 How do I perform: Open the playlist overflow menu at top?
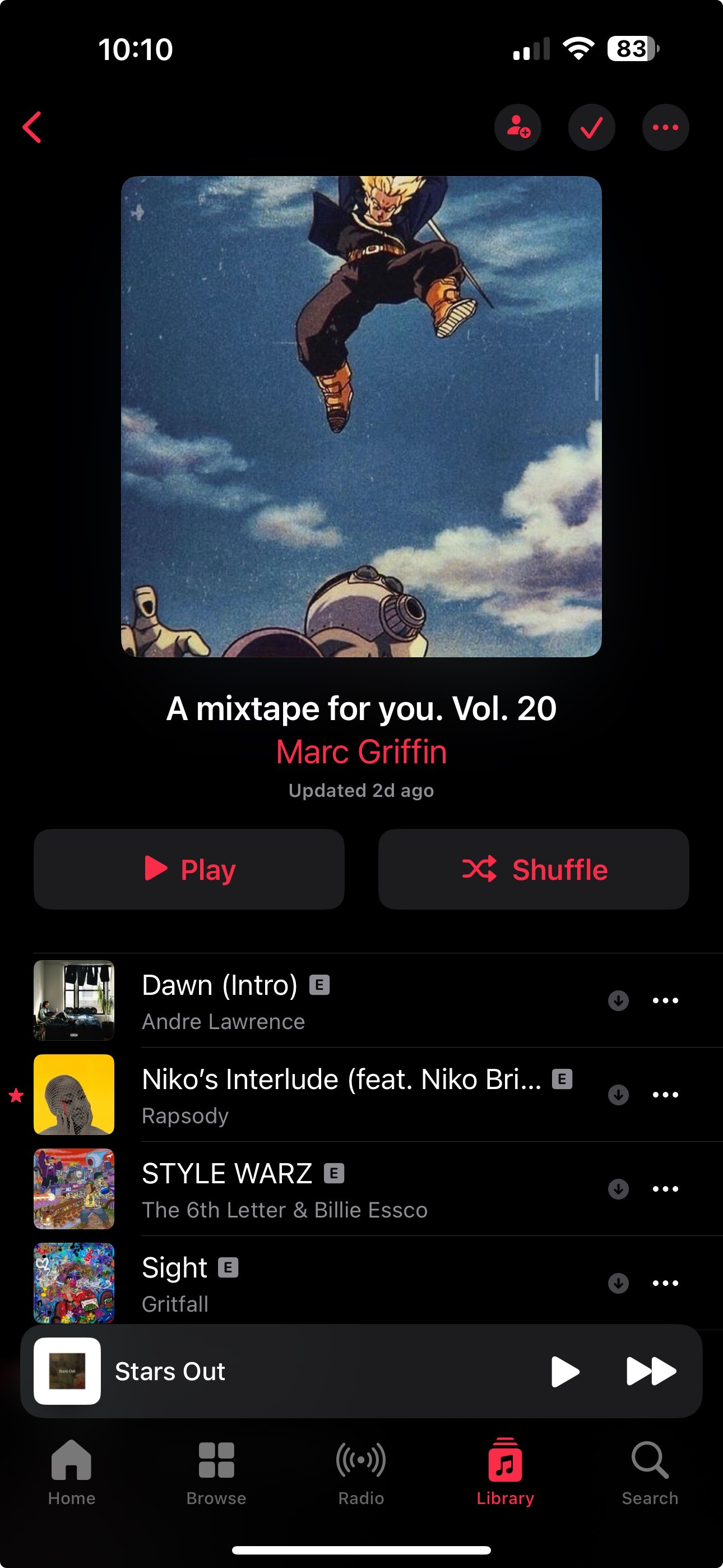point(665,127)
